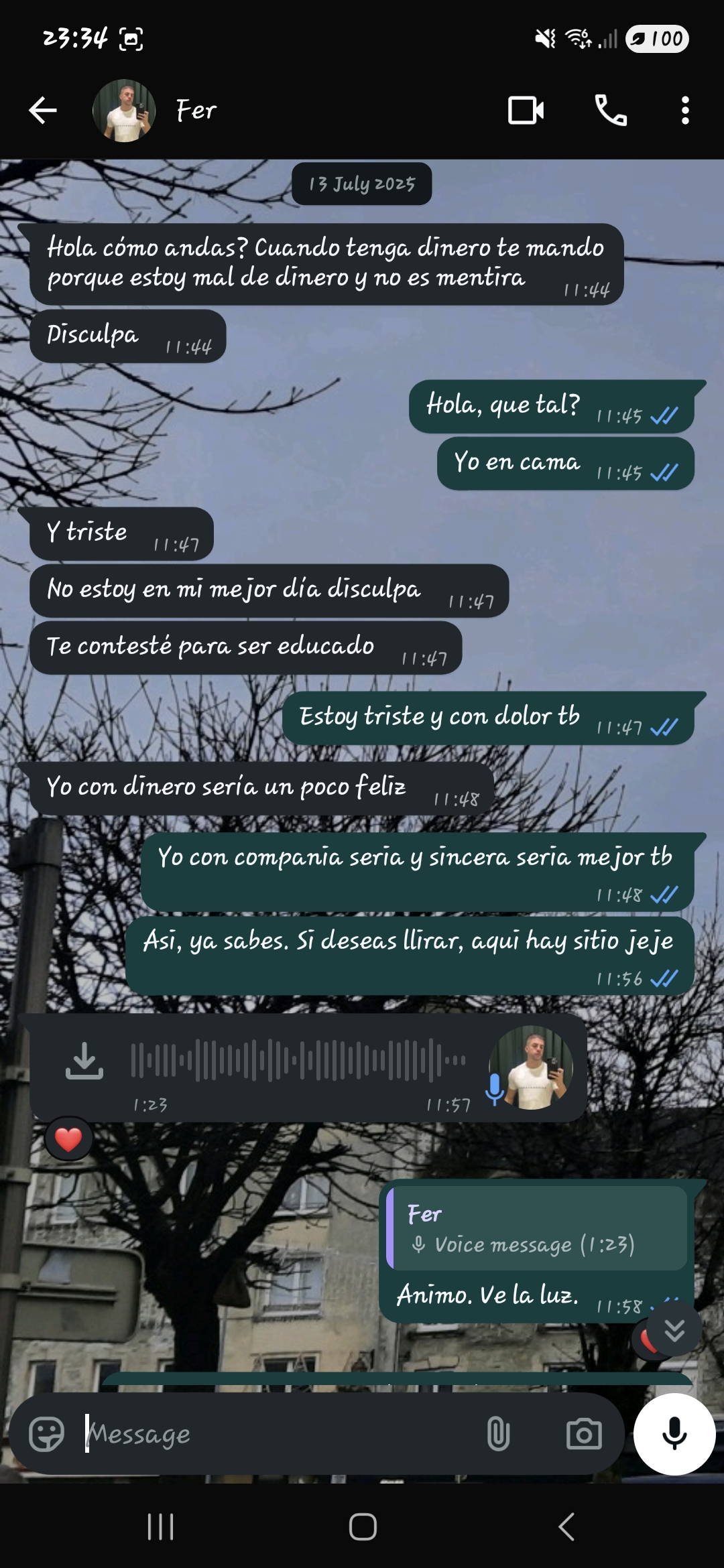Screen dimensions: 724x1568
Task: Record a voice message with microphone
Action: (x=674, y=1434)
